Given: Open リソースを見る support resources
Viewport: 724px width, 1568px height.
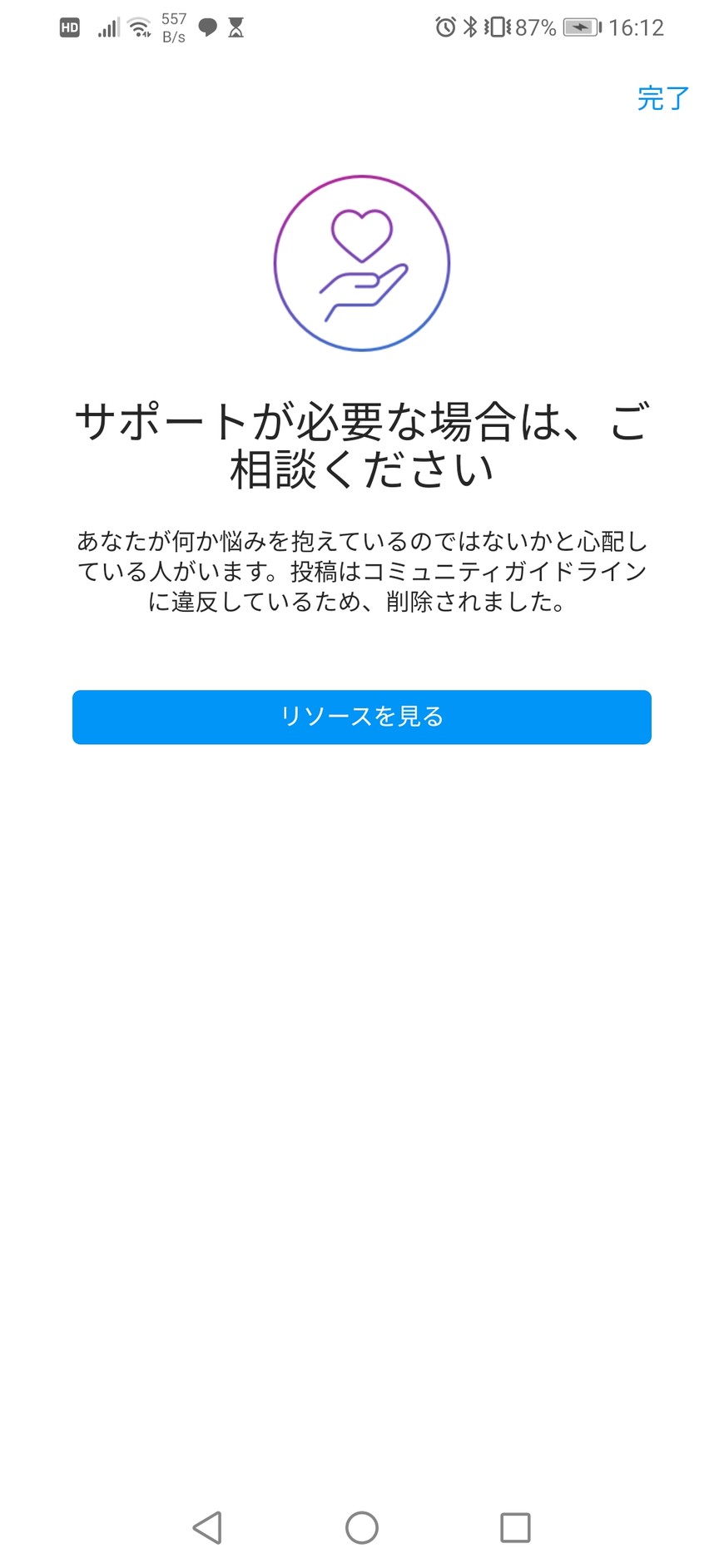Looking at the screenshot, I should pos(361,717).
